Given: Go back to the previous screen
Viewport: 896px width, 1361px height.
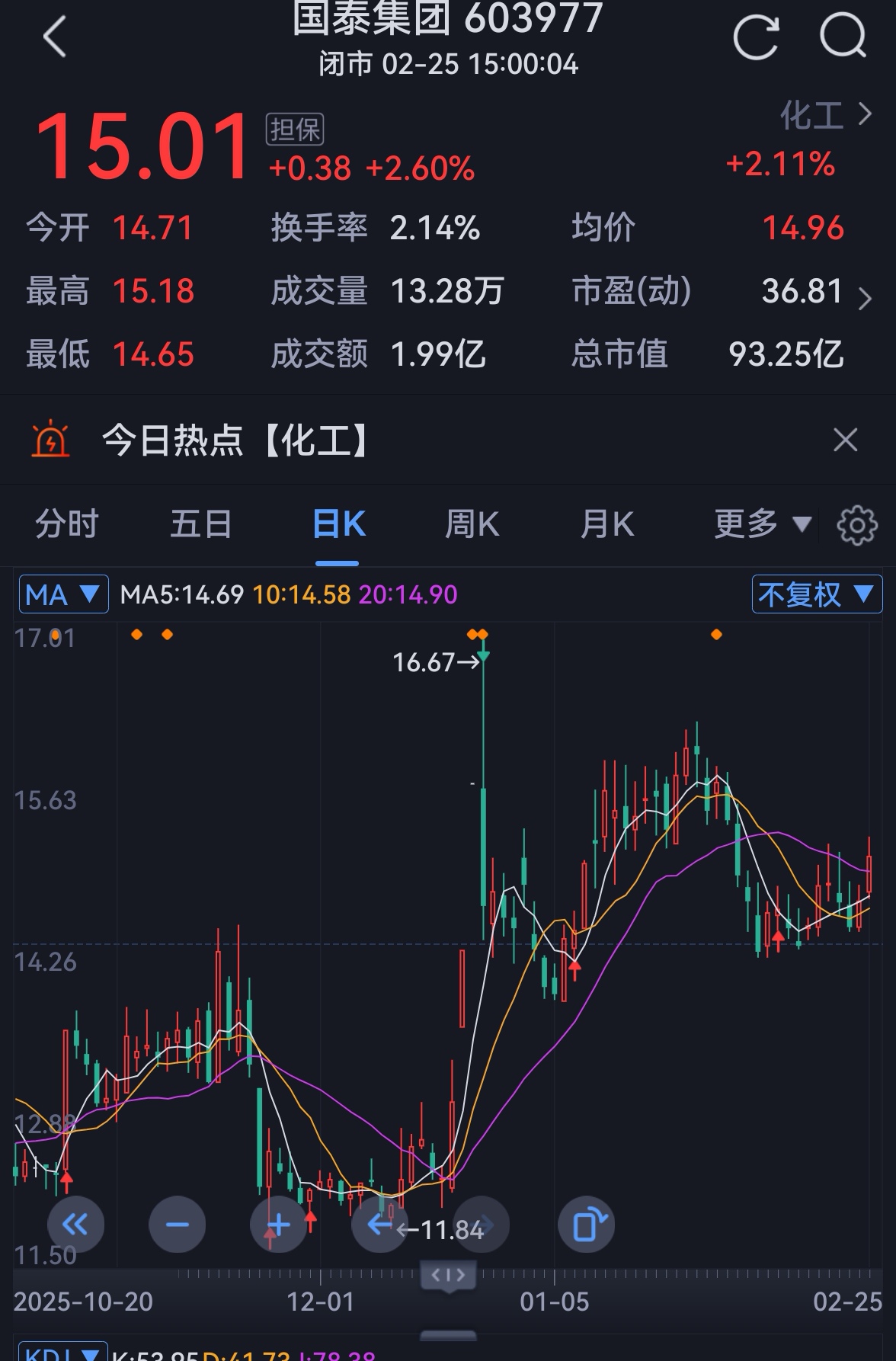Looking at the screenshot, I should pyautogui.click(x=55, y=37).
